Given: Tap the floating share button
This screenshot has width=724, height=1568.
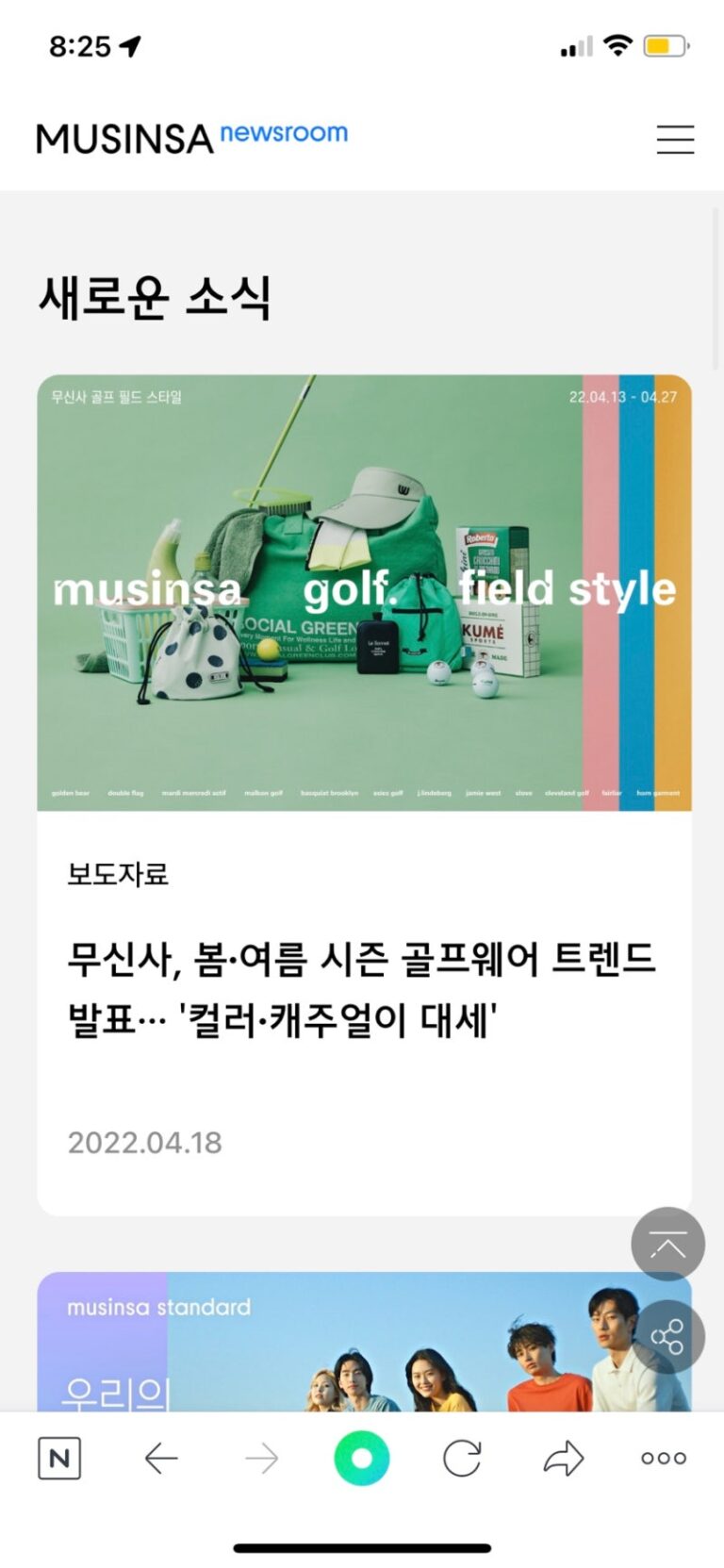Looking at the screenshot, I should (667, 1337).
